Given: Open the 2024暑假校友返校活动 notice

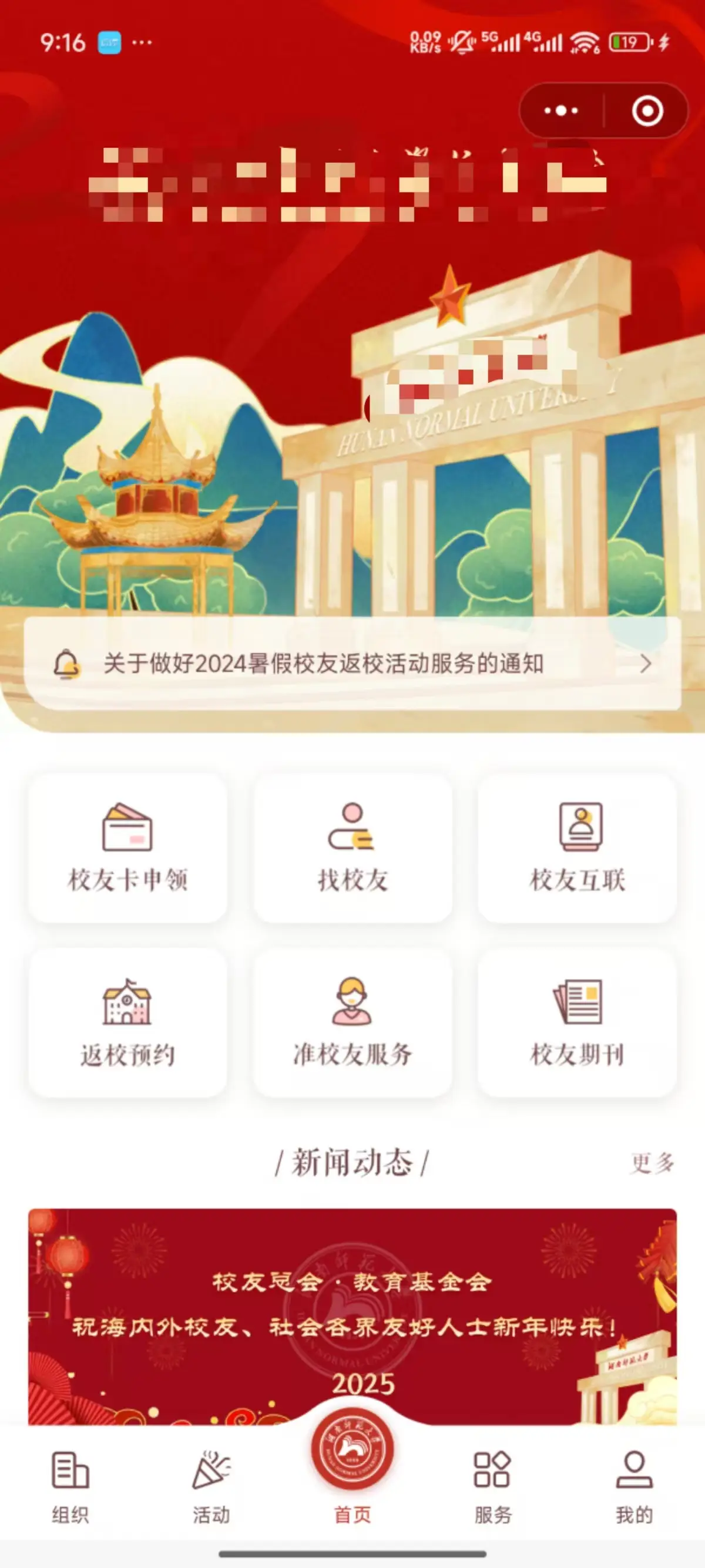Looking at the screenshot, I should tap(352, 664).
